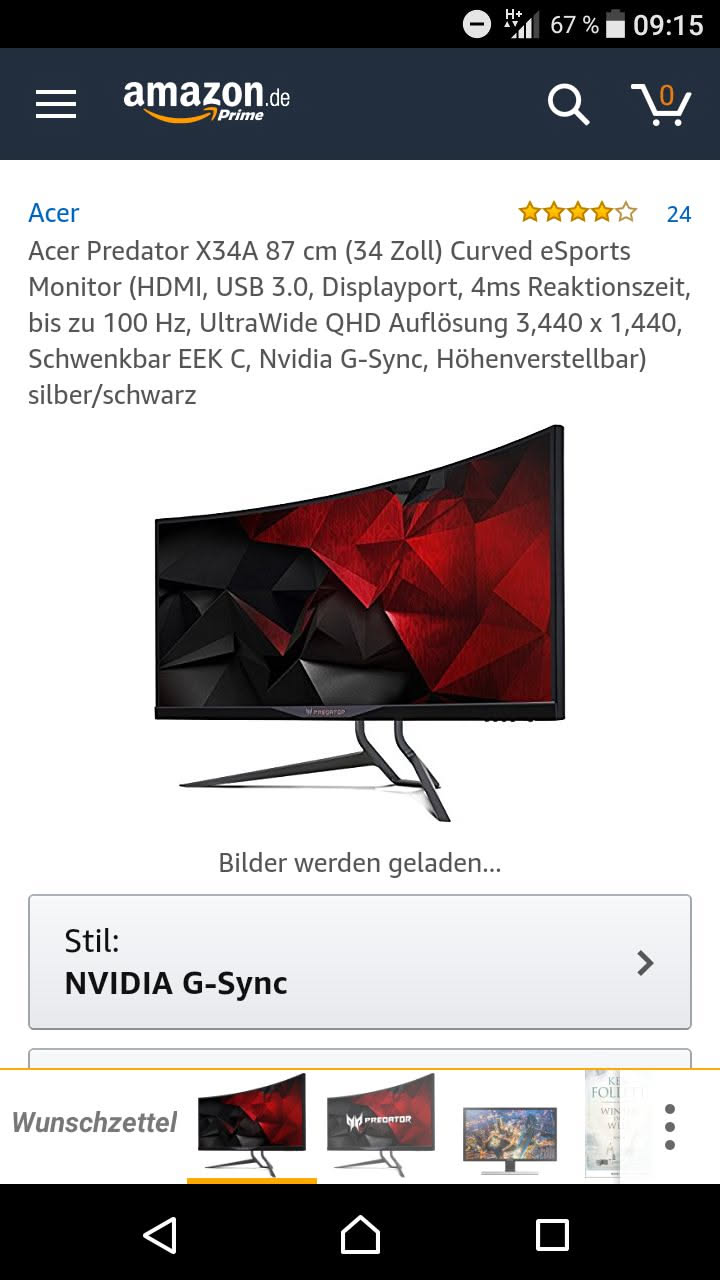Go back using system navigation
The image size is (720, 1280).
click(x=160, y=1235)
